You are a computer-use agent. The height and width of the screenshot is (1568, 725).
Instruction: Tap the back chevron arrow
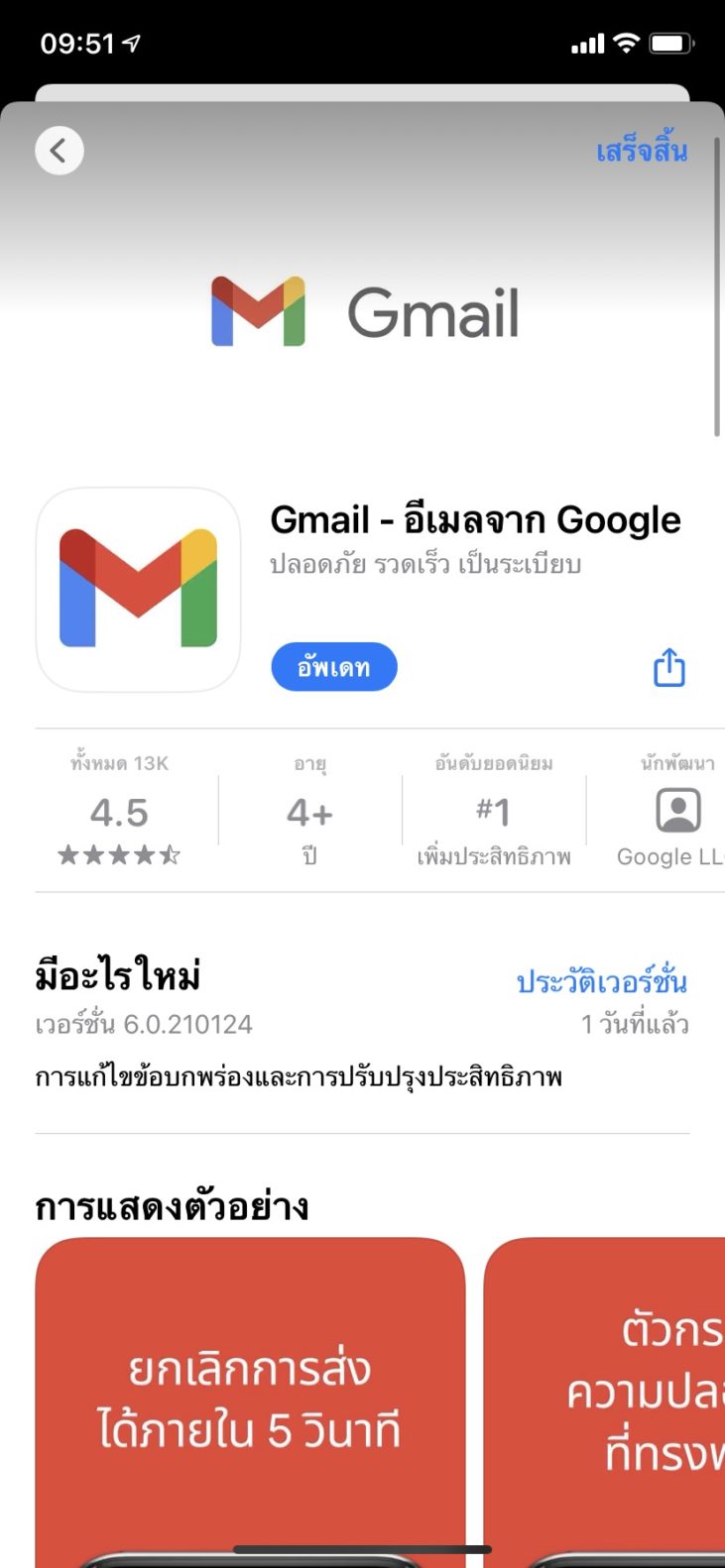[x=60, y=150]
